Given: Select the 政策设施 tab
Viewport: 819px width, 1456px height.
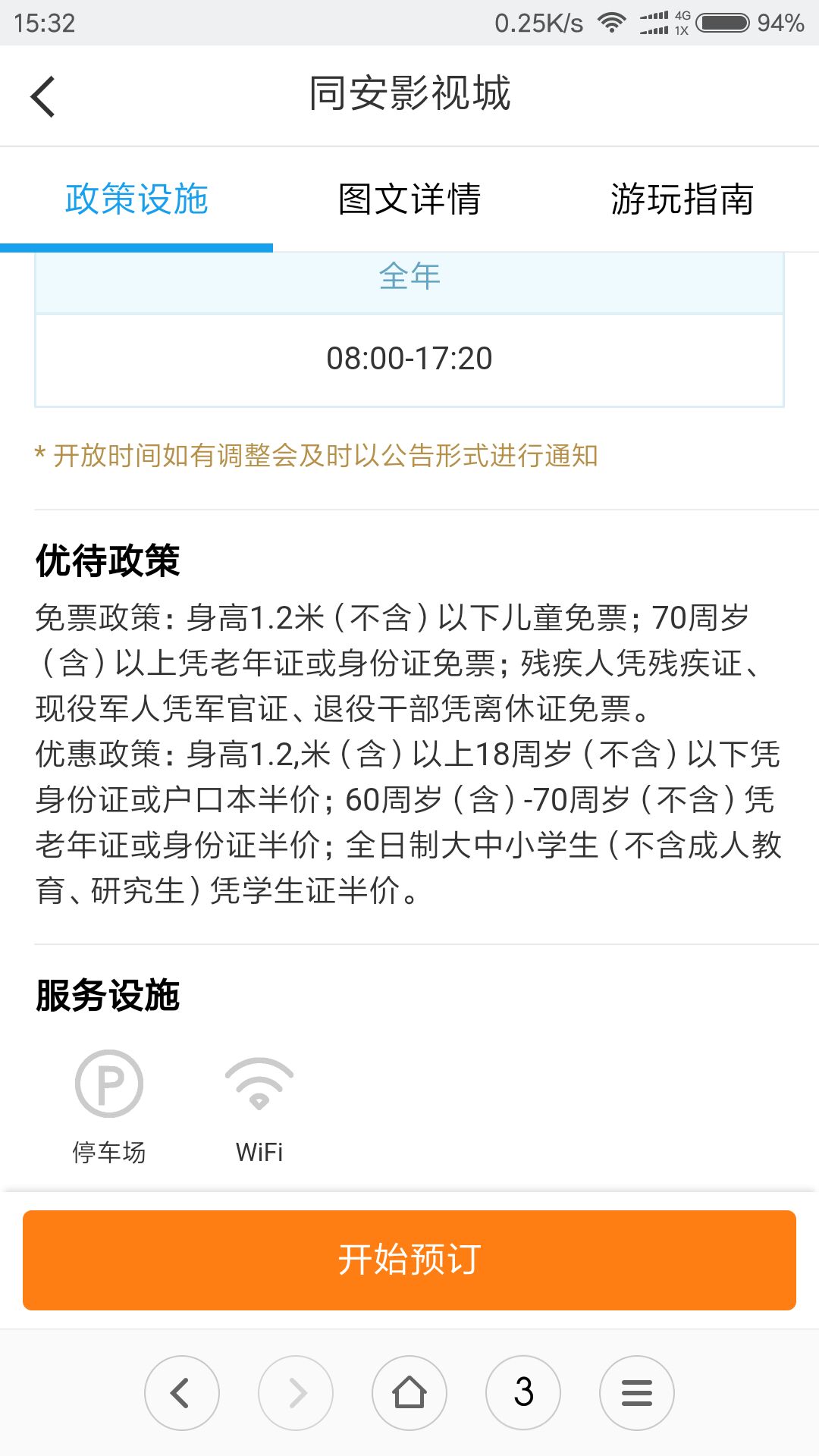Looking at the screenshot, I should (136, 199).
